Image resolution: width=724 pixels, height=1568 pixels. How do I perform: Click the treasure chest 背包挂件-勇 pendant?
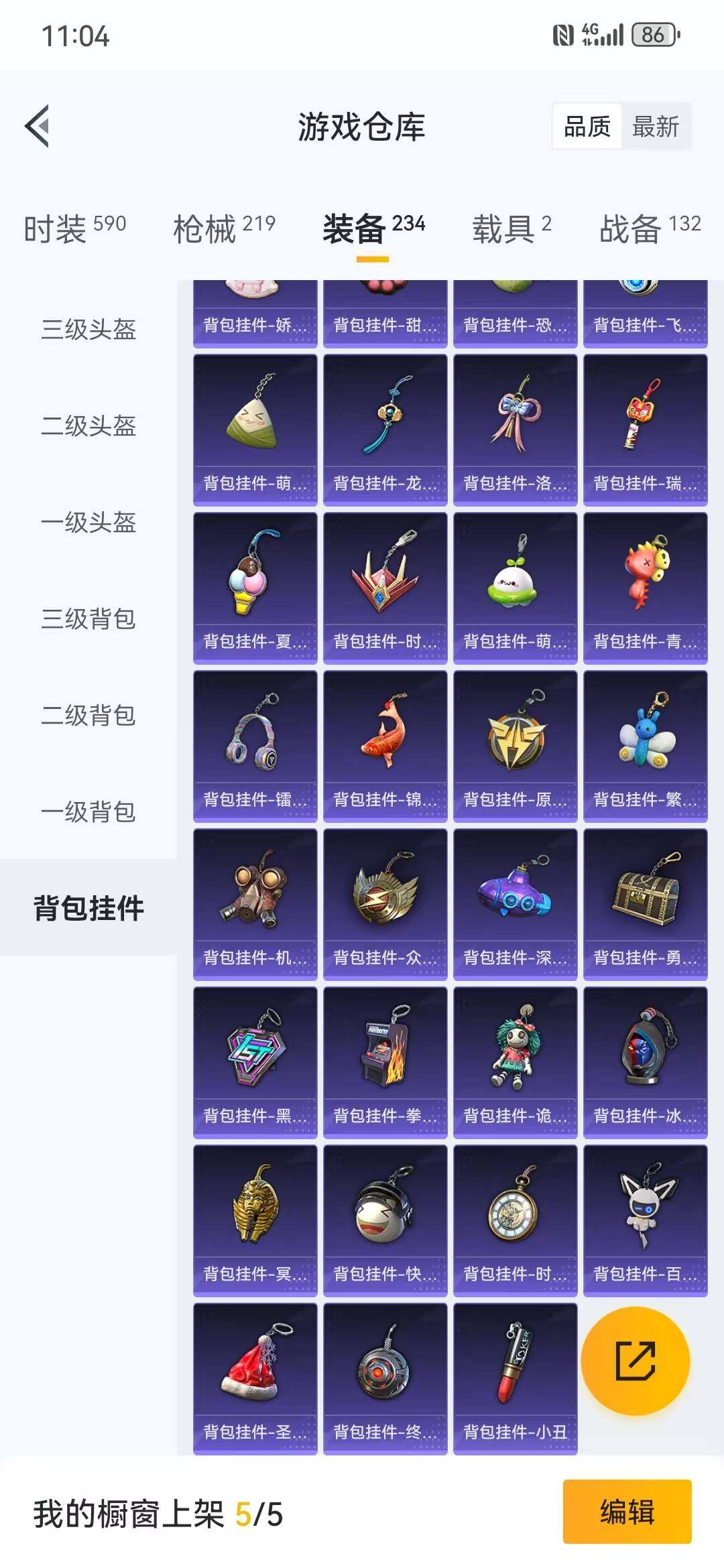pyautogui.click(x=645, y=898)
